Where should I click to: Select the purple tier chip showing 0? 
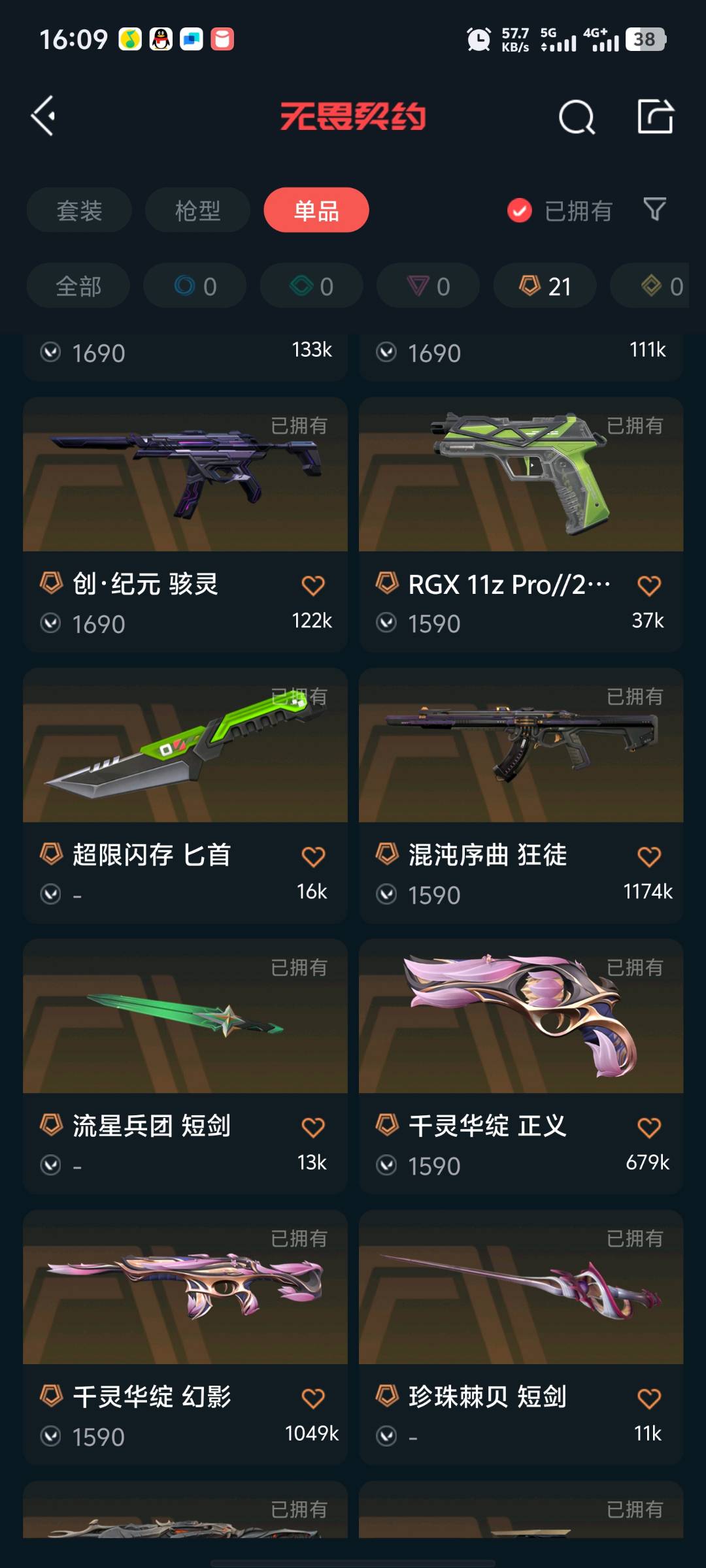coord(428,286)
